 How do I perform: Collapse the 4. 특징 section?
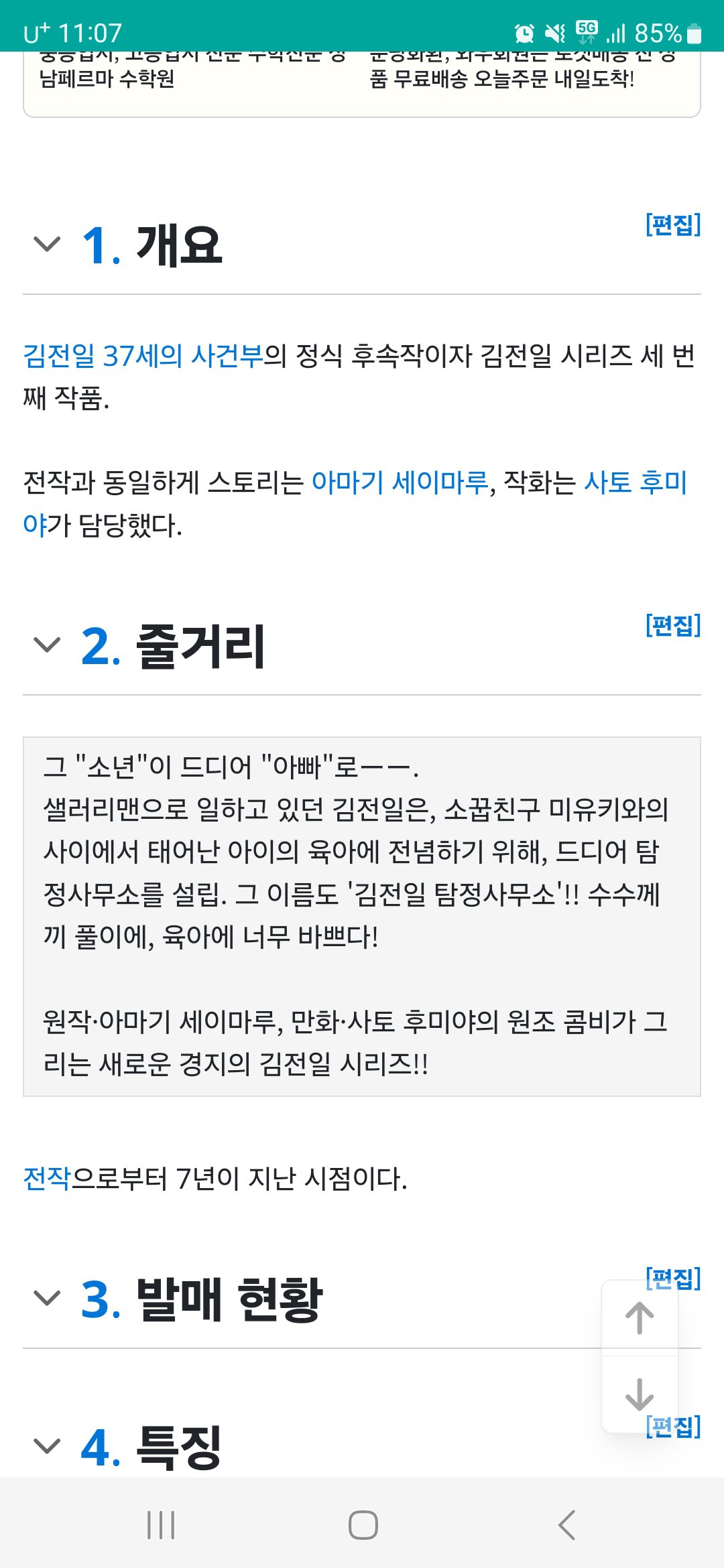pyautogui.click(x=47, y=1446)
